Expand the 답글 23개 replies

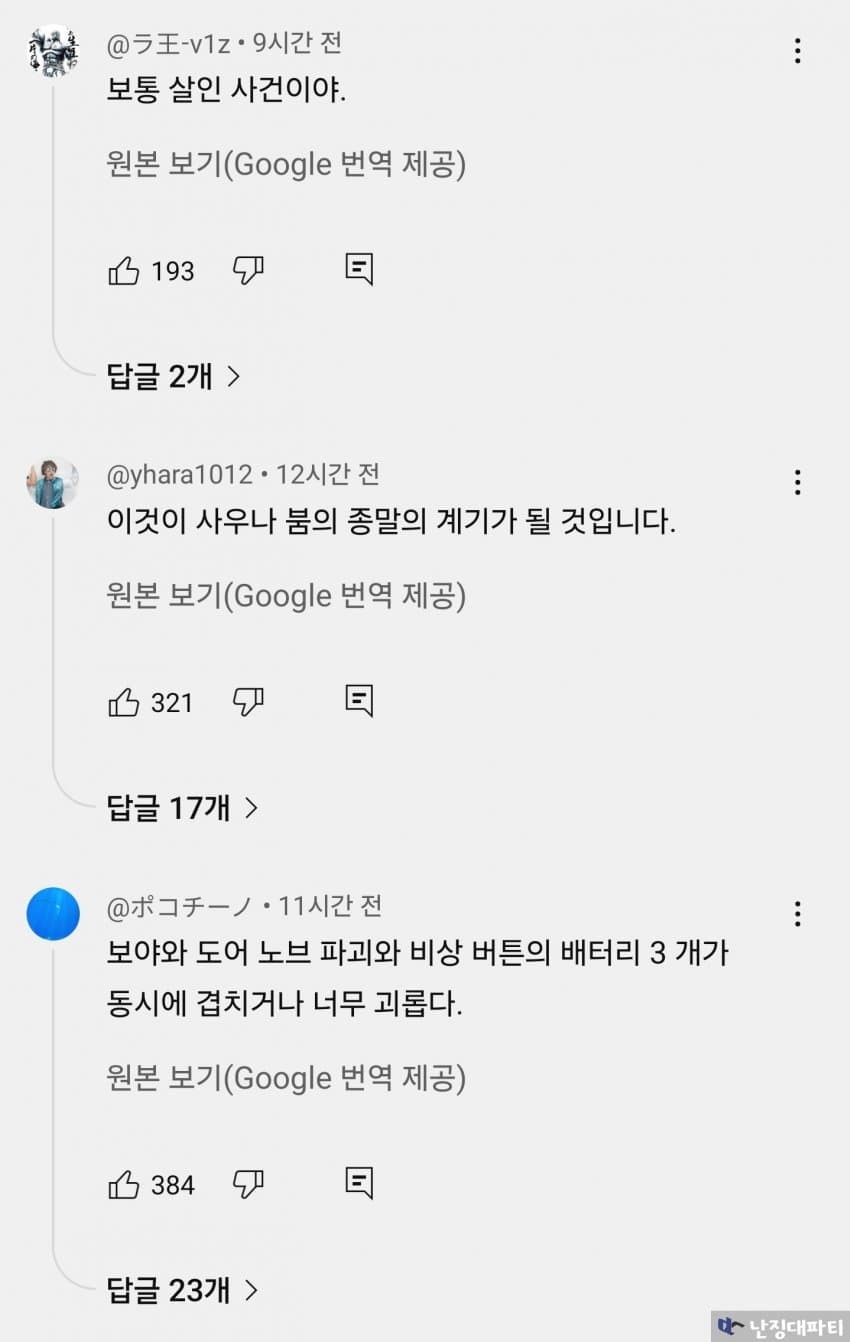[183, 1291]
